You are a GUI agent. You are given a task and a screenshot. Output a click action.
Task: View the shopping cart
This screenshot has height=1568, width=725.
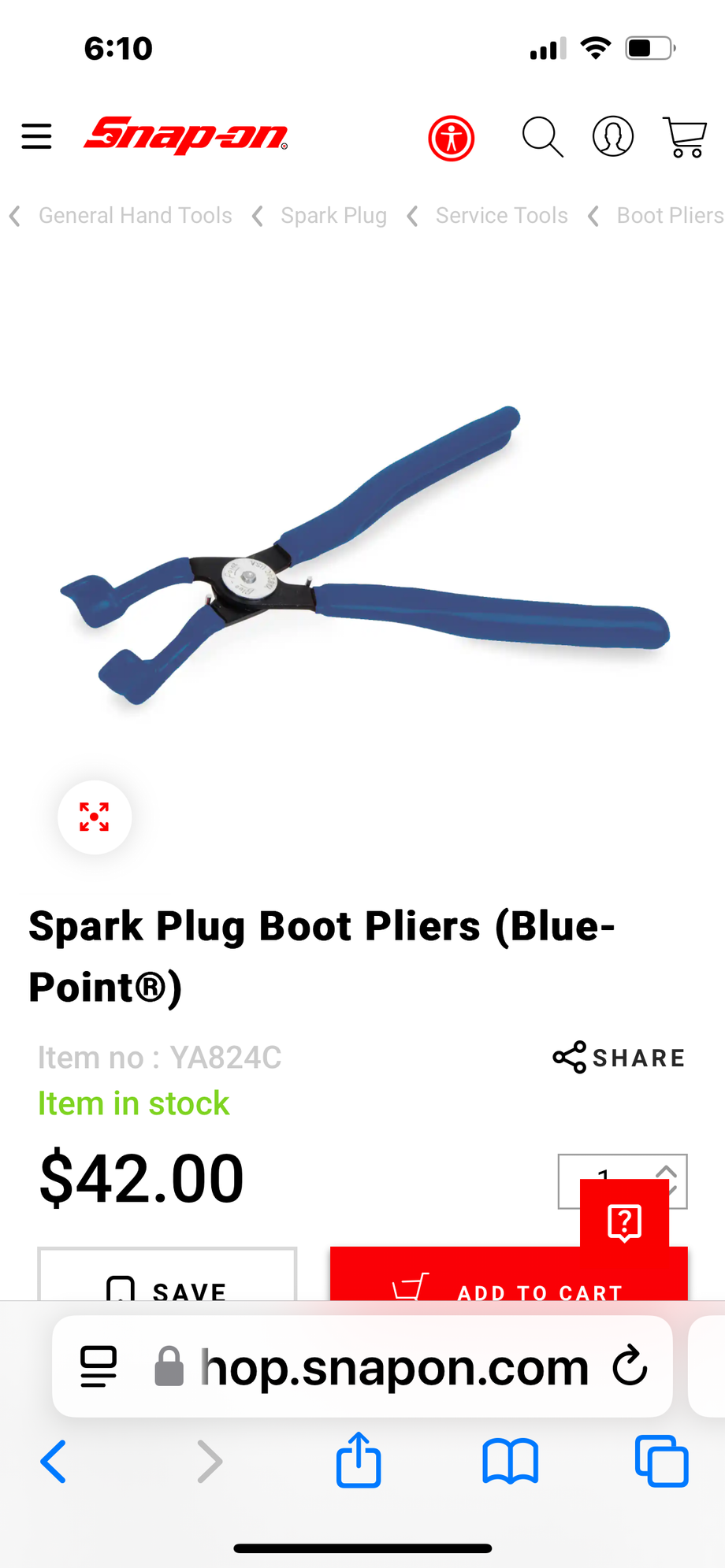684,137
